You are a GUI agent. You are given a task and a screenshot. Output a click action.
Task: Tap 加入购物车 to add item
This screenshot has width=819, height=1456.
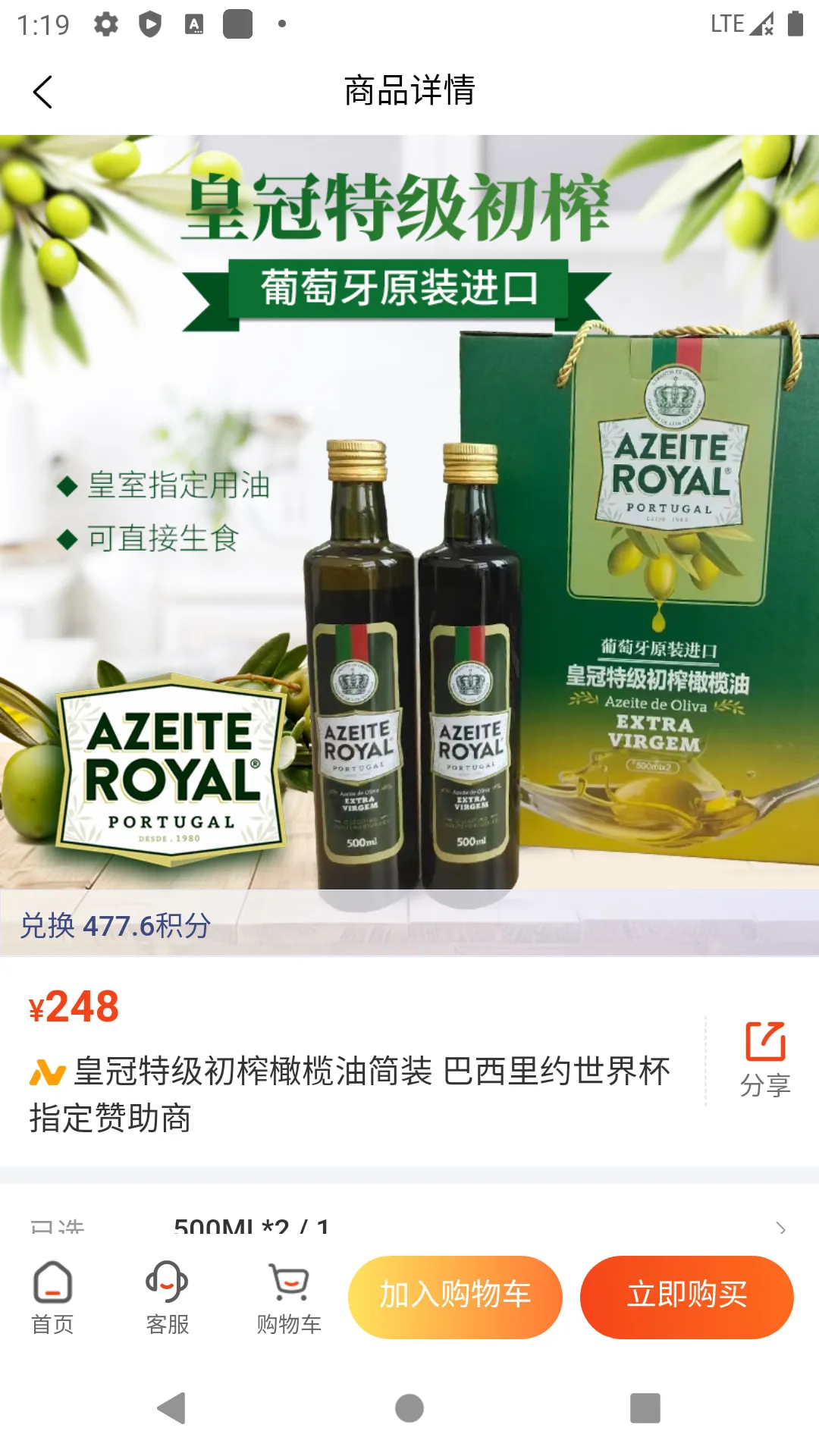click(x=455, y=1296)
